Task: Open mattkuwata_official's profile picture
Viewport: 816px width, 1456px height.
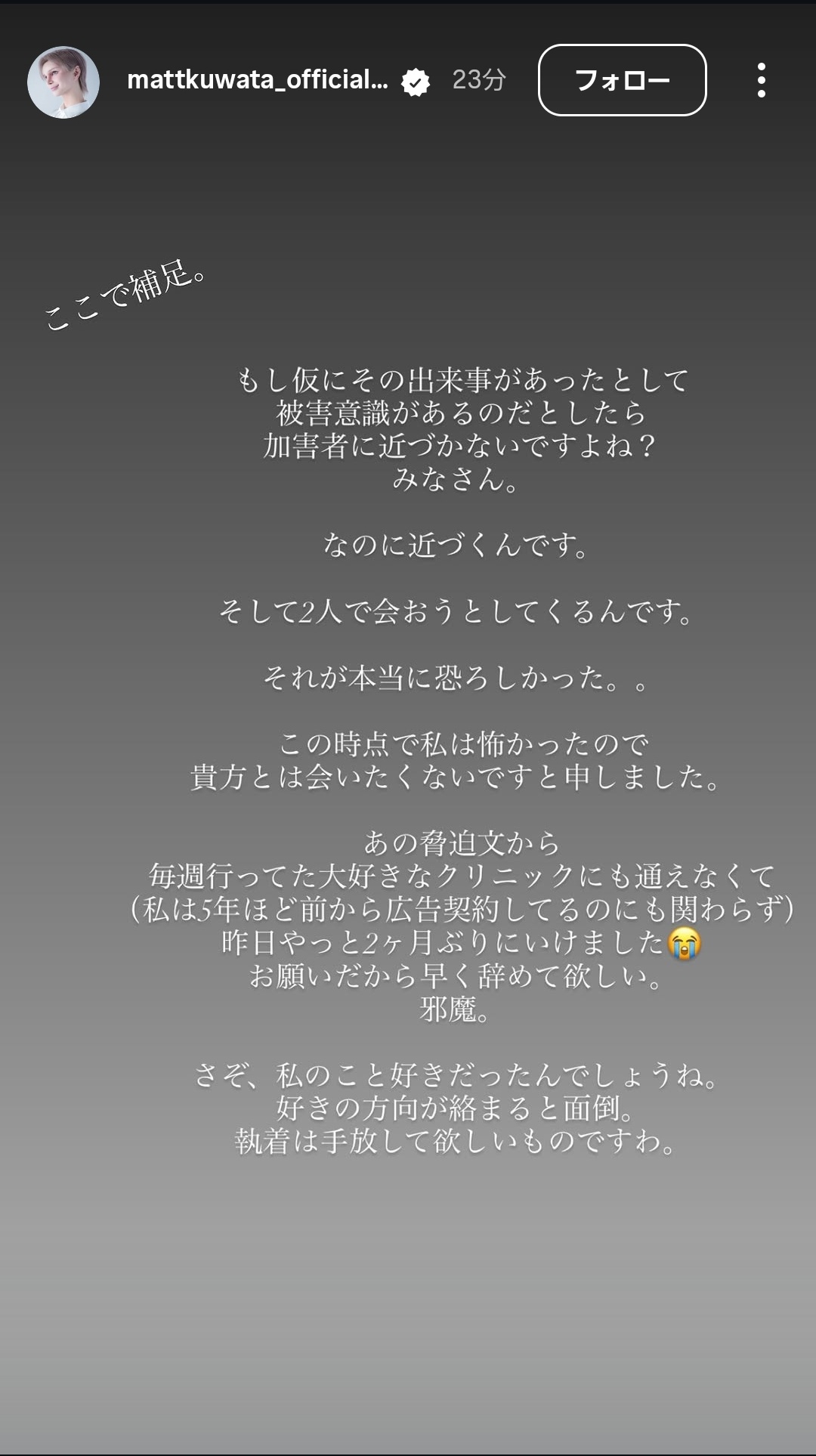Action: 63,82
